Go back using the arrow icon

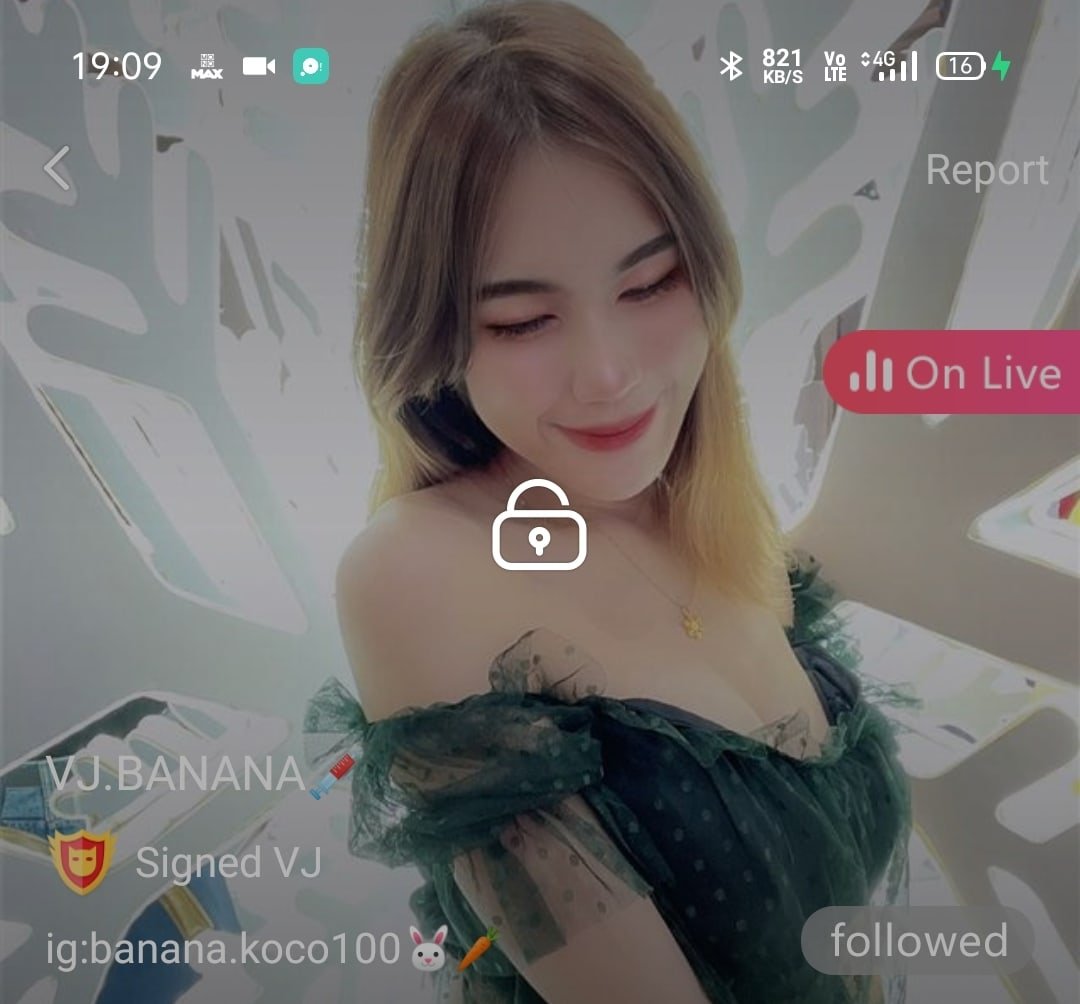point(58,168)
